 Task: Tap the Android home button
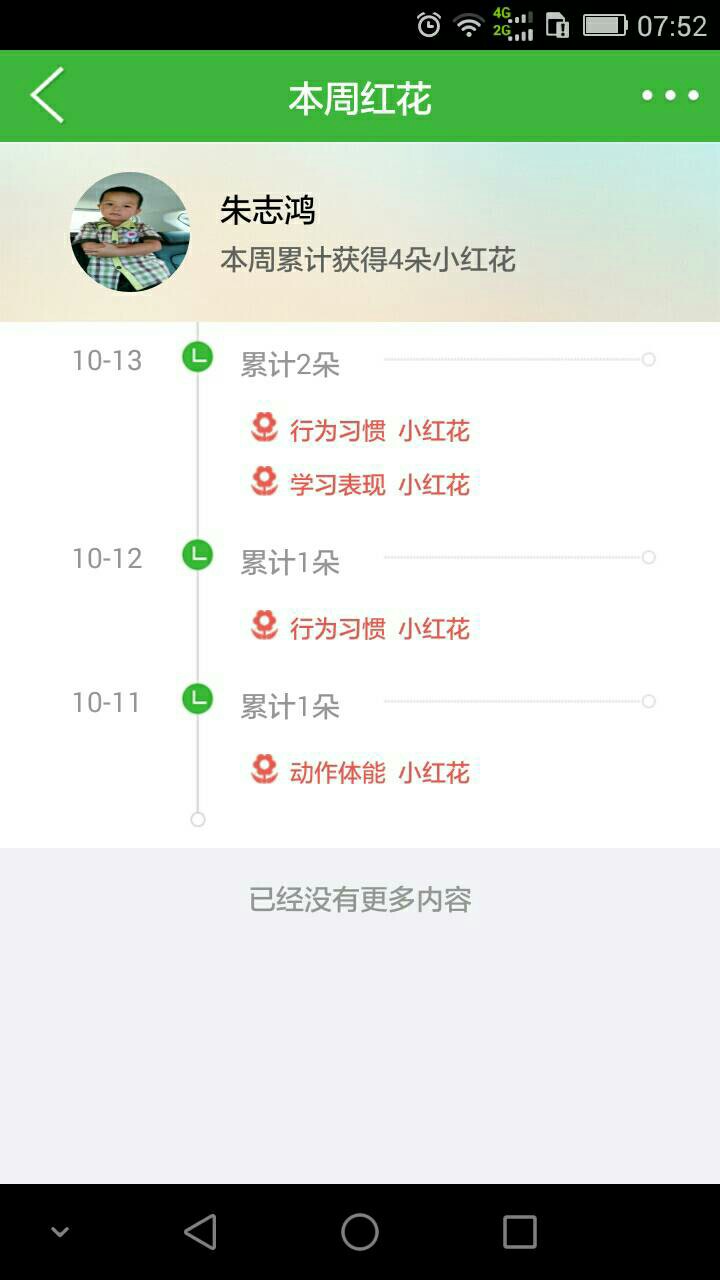click(360, 1232)
